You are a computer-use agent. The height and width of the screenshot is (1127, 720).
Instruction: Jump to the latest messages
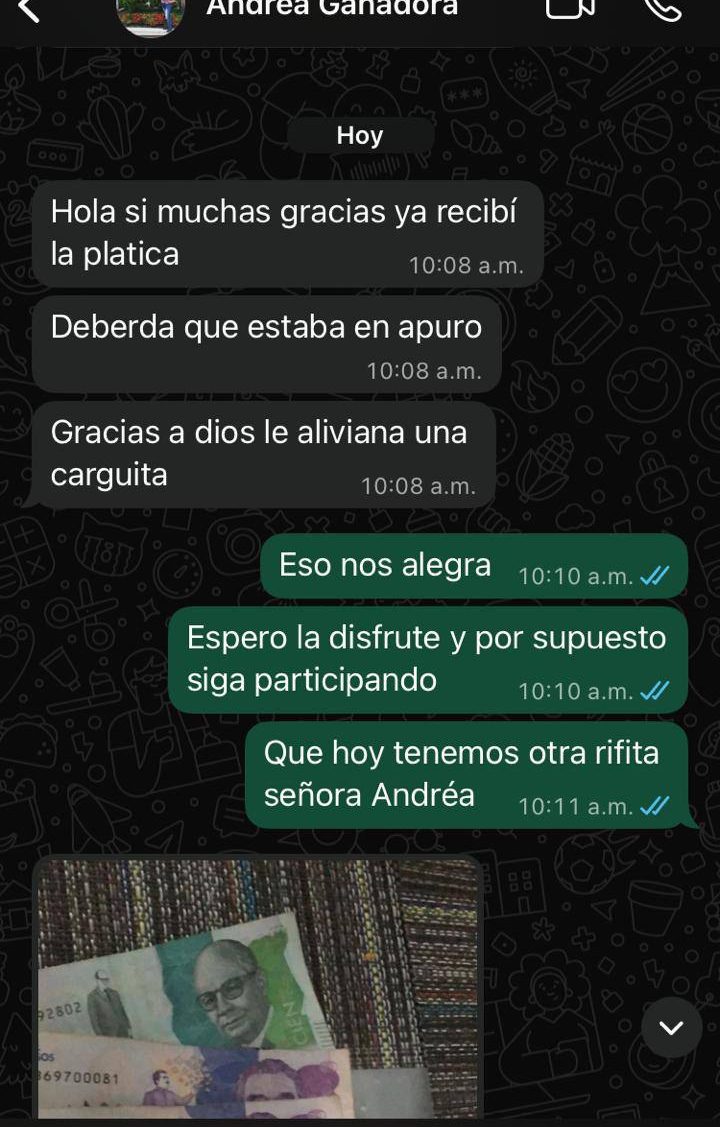click(671, 1027)
